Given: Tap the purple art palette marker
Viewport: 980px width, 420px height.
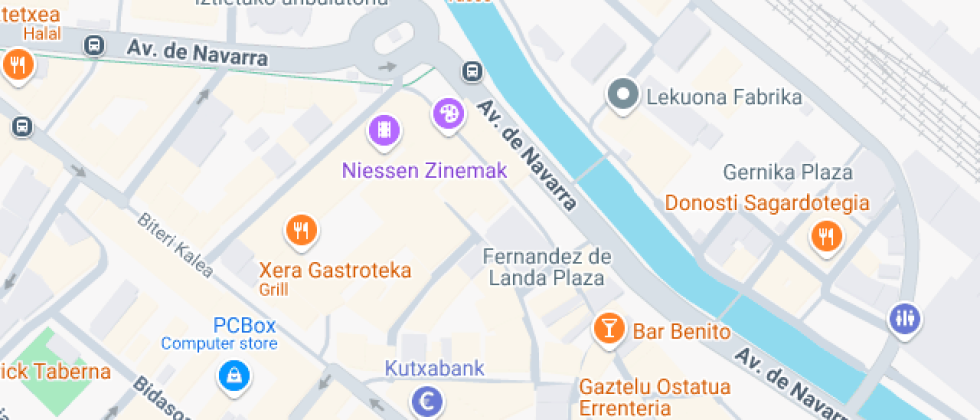Looking at the screenshot, I should pos(448,113).
